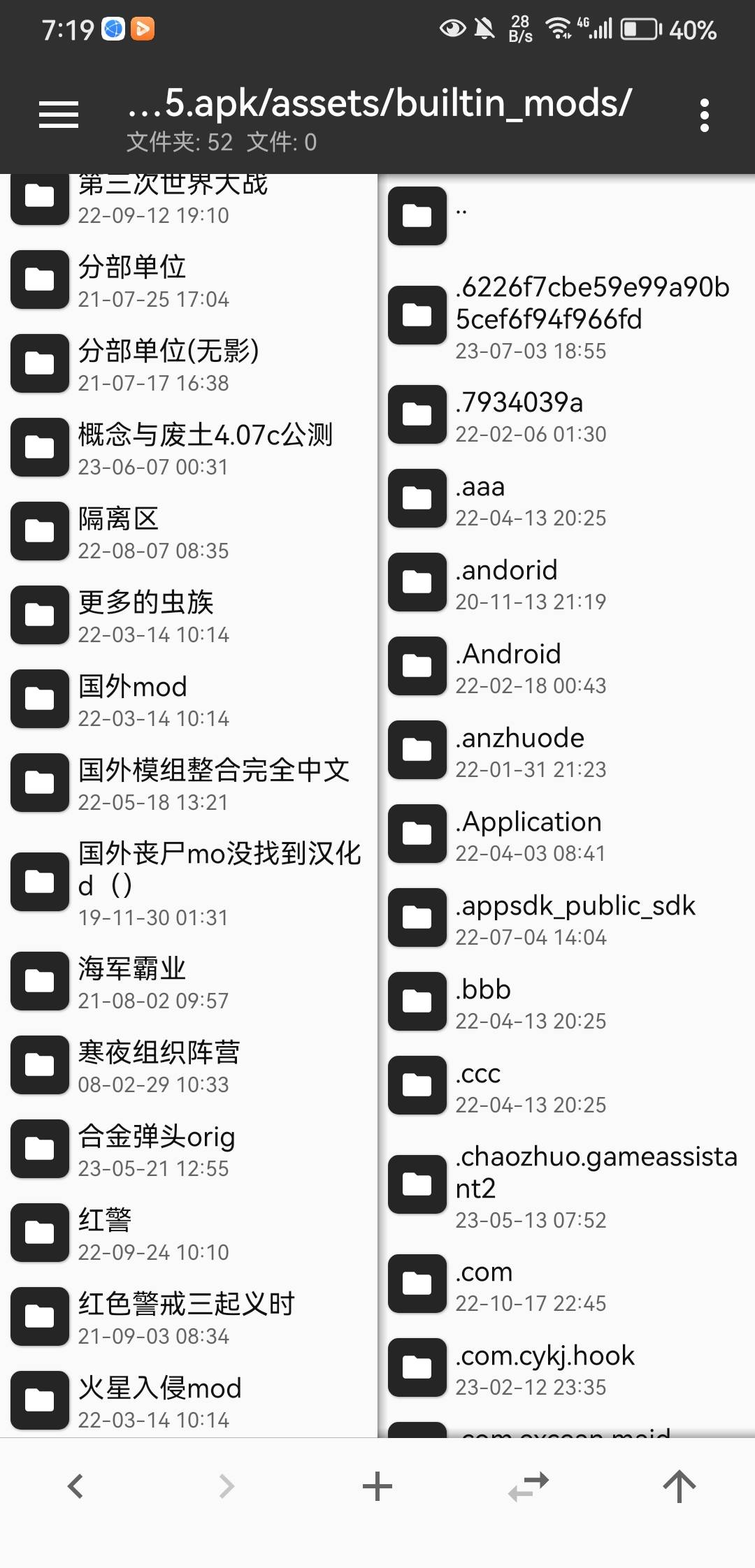Open the .Android folder
755x1568 pixels.
(531, 667)
